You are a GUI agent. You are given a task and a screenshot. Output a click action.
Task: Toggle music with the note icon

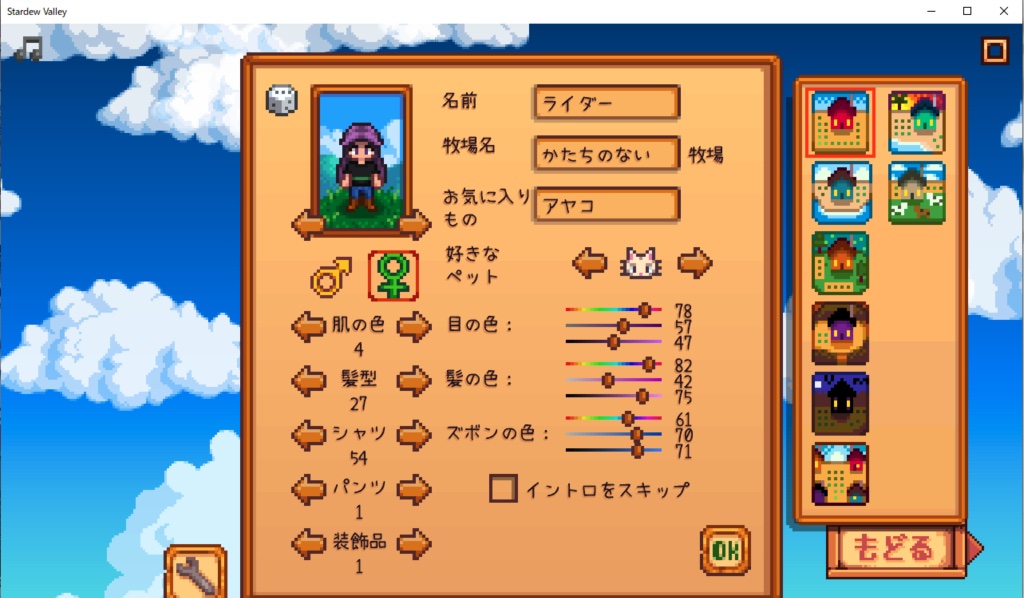click(30, 48)
